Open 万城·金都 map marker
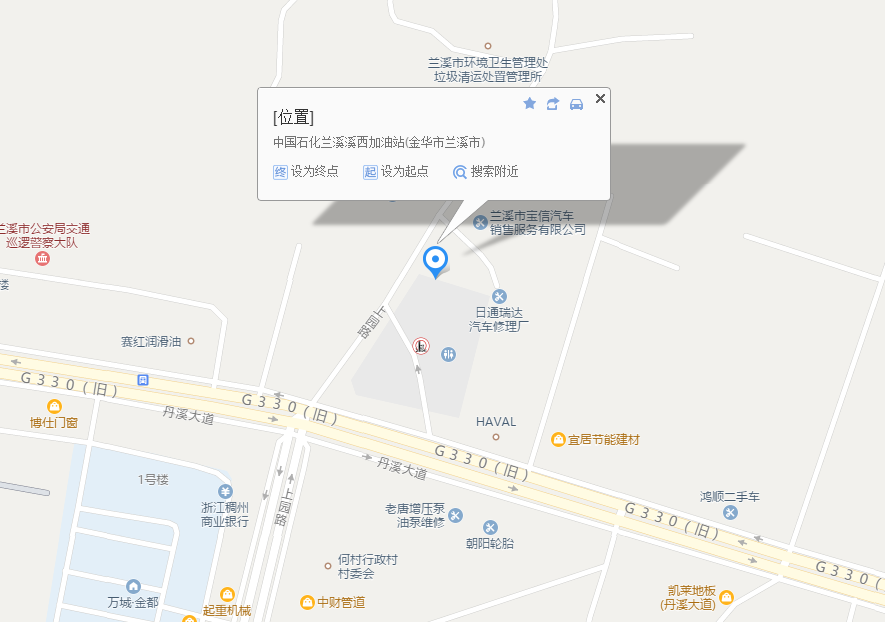The width and height of the screenshot is (885, 622). point(133,586)
